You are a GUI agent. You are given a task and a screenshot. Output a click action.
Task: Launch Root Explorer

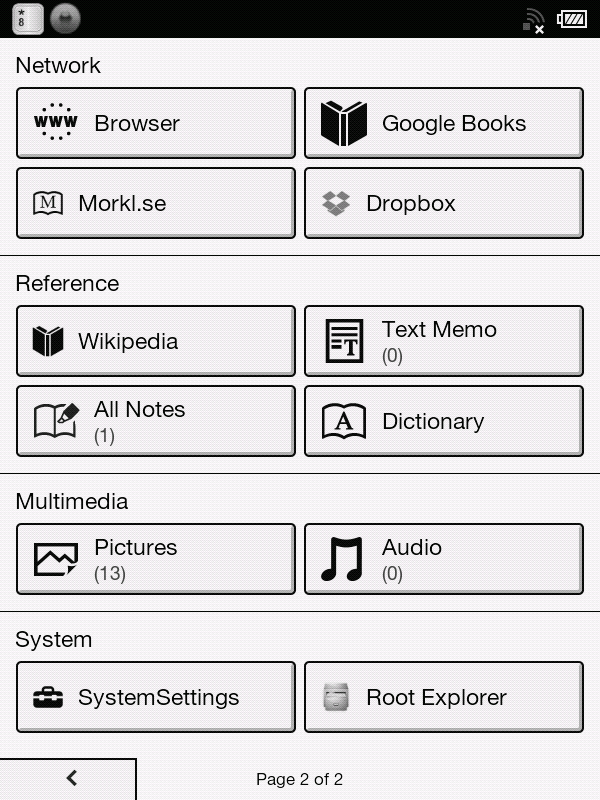[x=443, y=697]
